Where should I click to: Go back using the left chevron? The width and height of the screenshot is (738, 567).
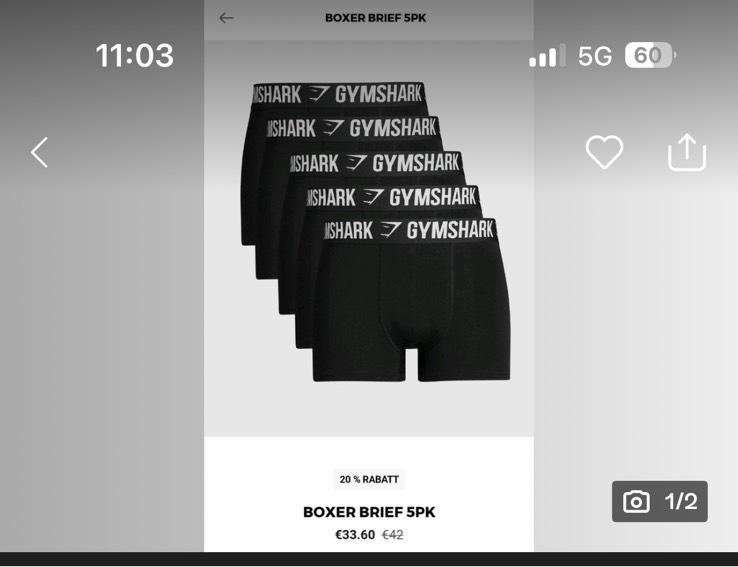point(39,153)
